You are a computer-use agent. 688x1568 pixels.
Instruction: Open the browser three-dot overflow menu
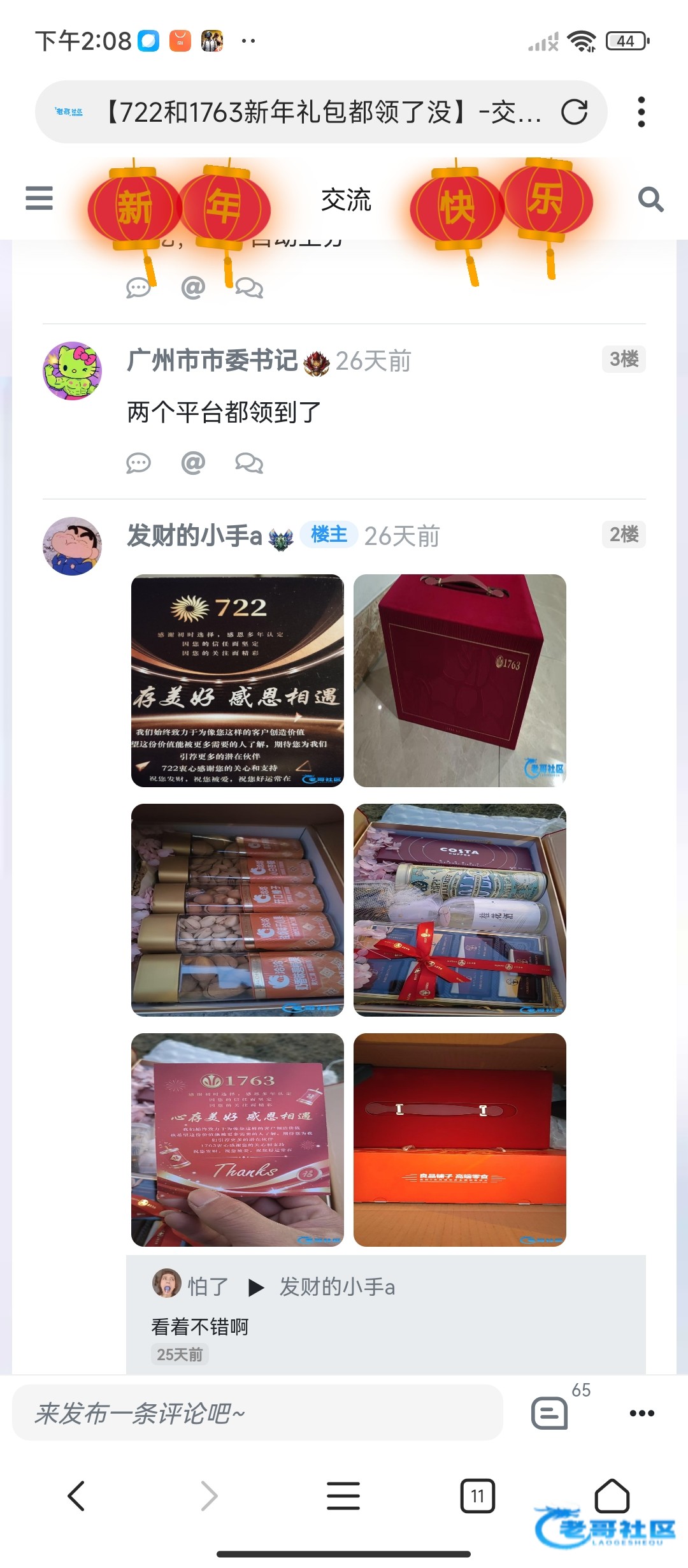tap(641, 112)
